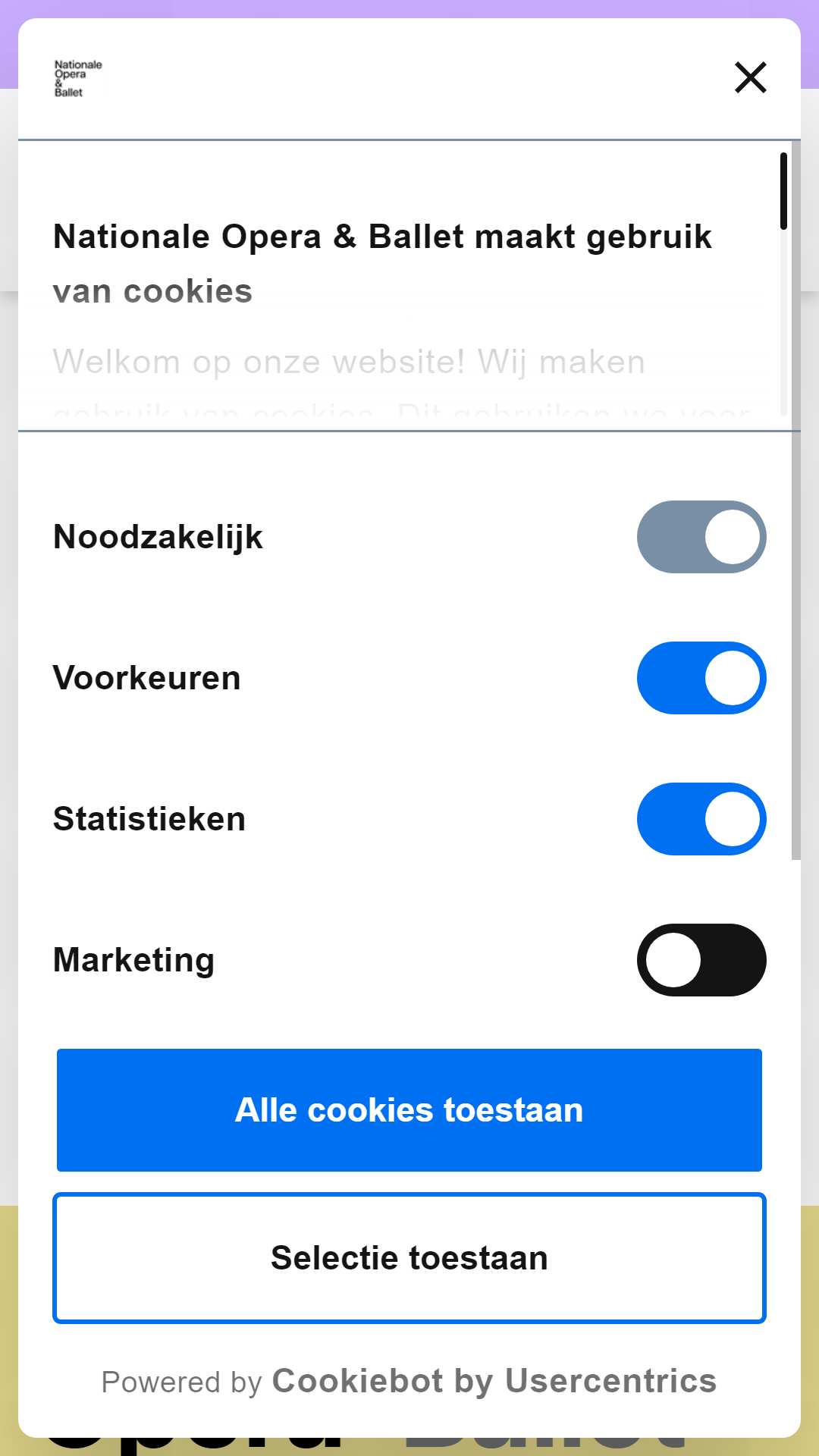Enable the Marketing cookies switch
Image resolution: width=819 pixels, height=1456 pixels.
click(701, 960)
